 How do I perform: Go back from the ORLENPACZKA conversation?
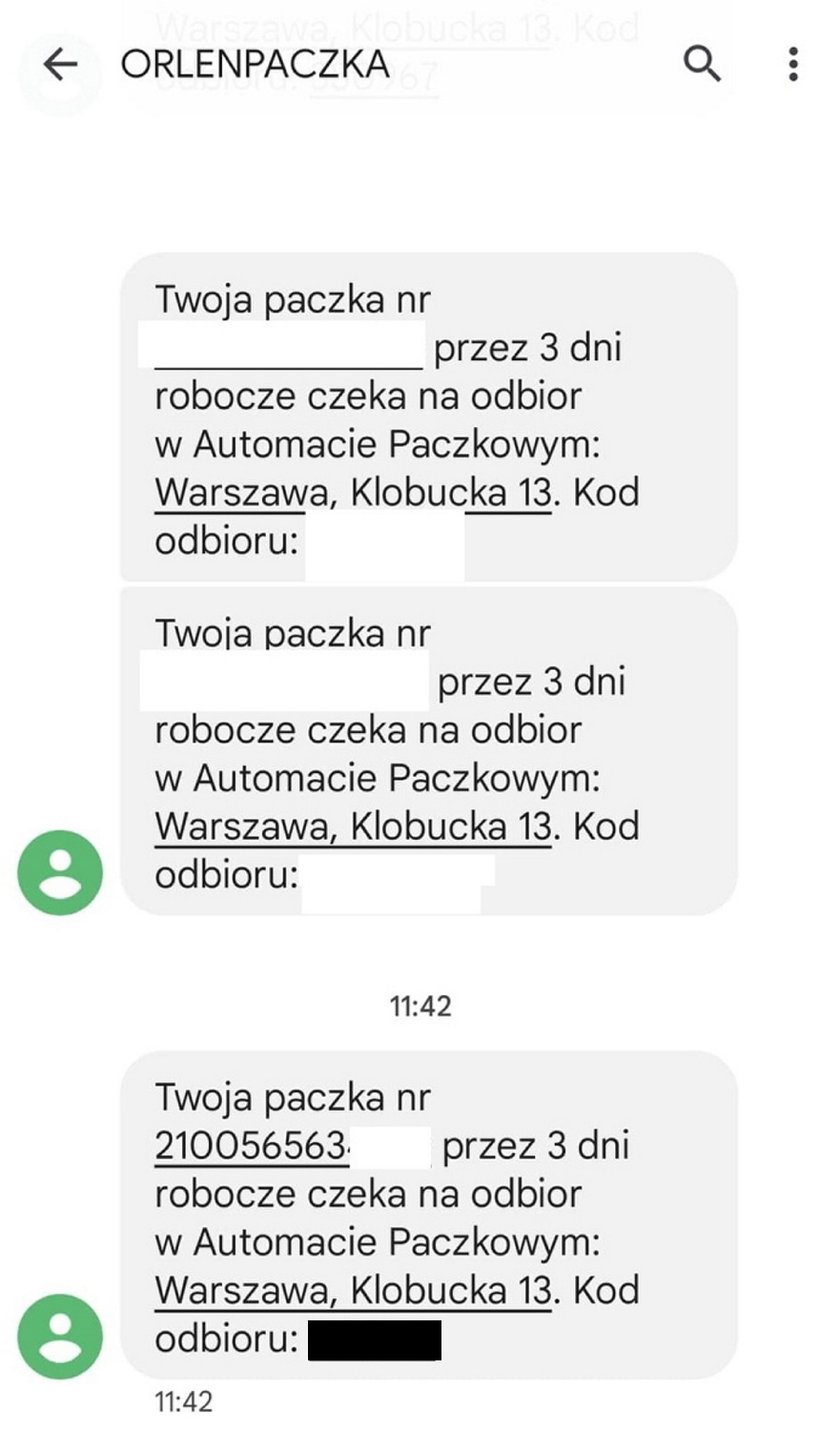coord(61,64)
